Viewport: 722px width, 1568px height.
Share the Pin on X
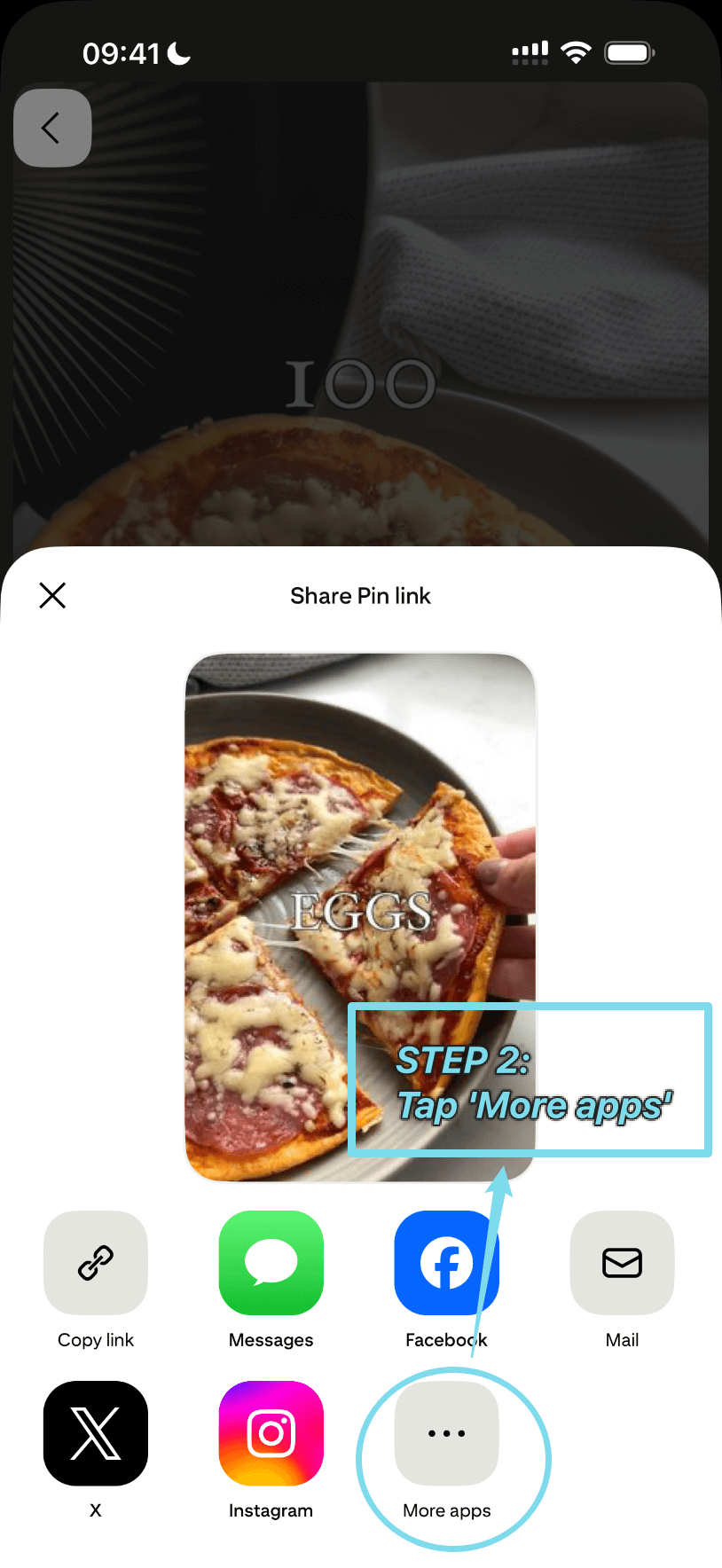96,1432
